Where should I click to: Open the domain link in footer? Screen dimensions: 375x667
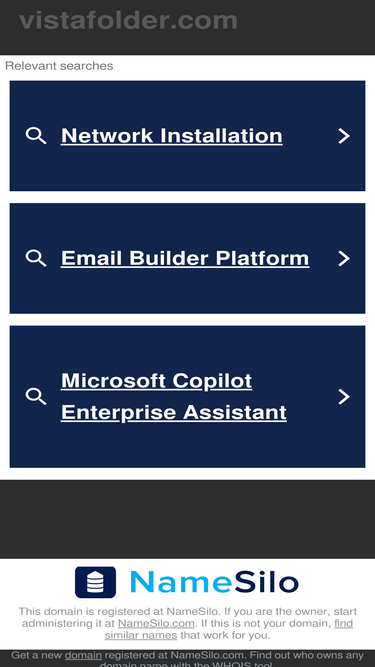click(83, 656)
